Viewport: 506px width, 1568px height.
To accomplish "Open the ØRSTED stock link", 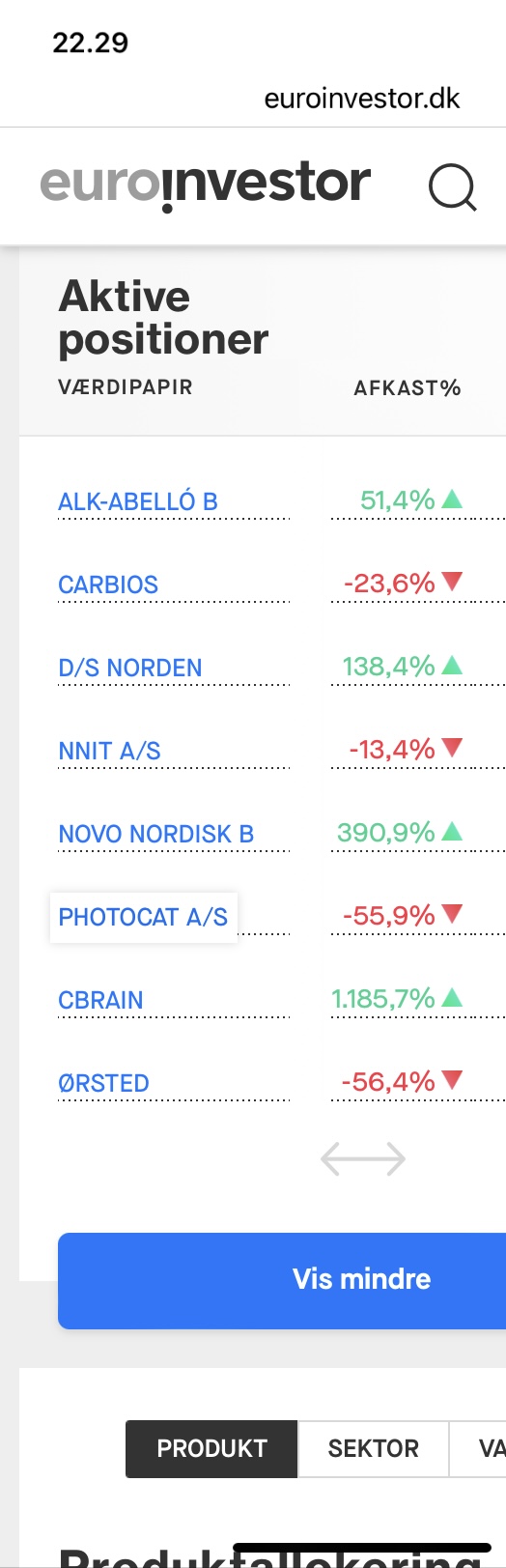I will pos(103,1083).
